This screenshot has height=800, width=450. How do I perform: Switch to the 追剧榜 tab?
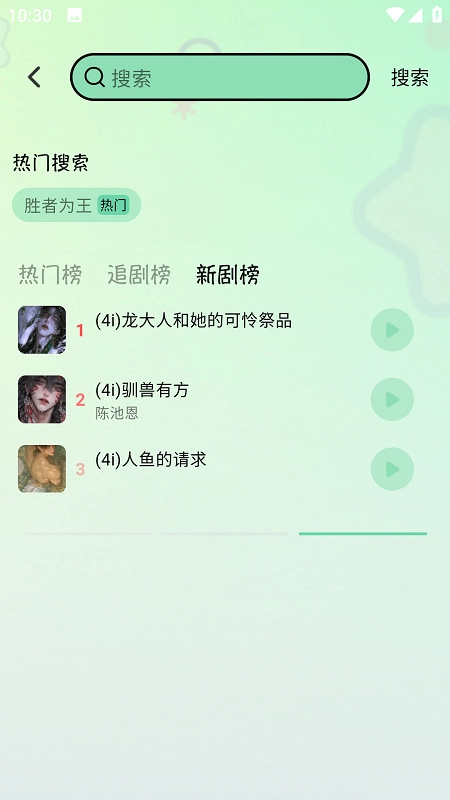[139, 275]
